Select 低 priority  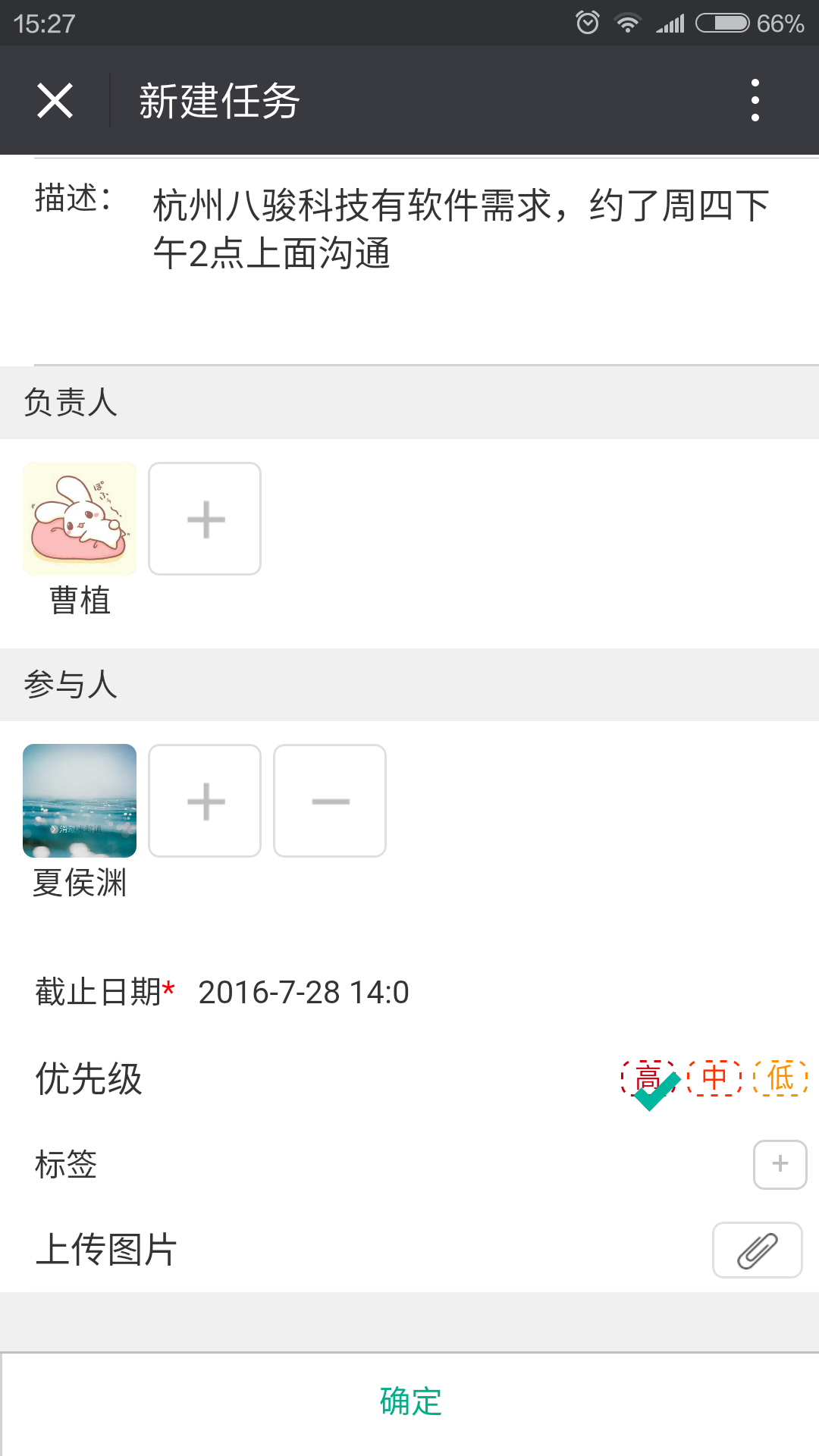click(x=780, y=1078)
